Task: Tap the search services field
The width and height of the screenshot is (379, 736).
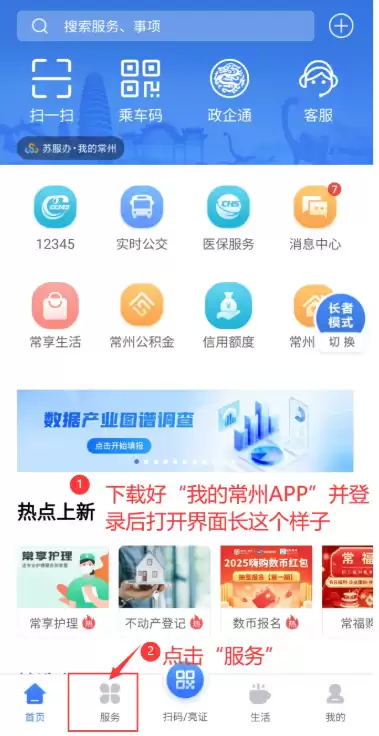Action: coord(165,26)
